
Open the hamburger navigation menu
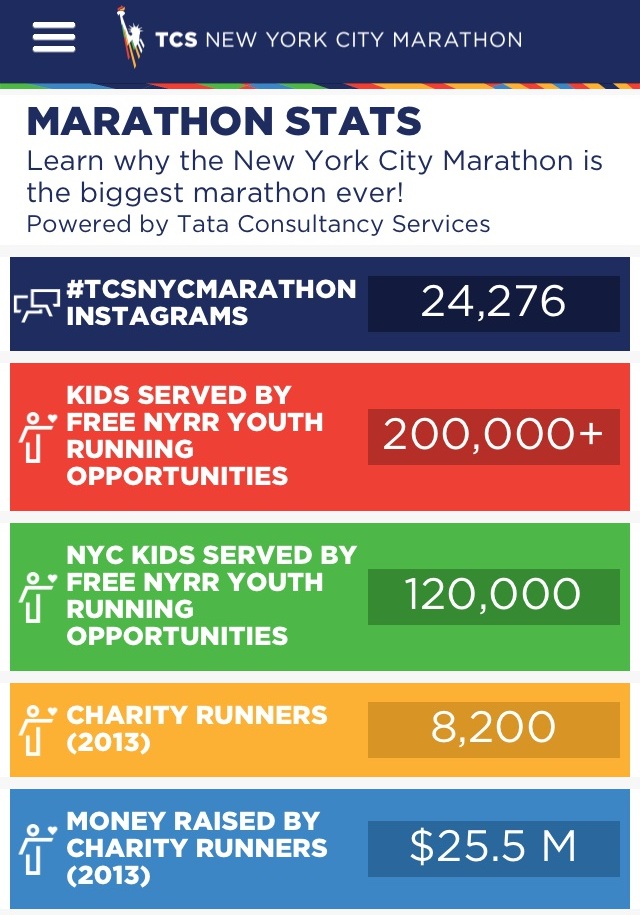pos(54,38)
